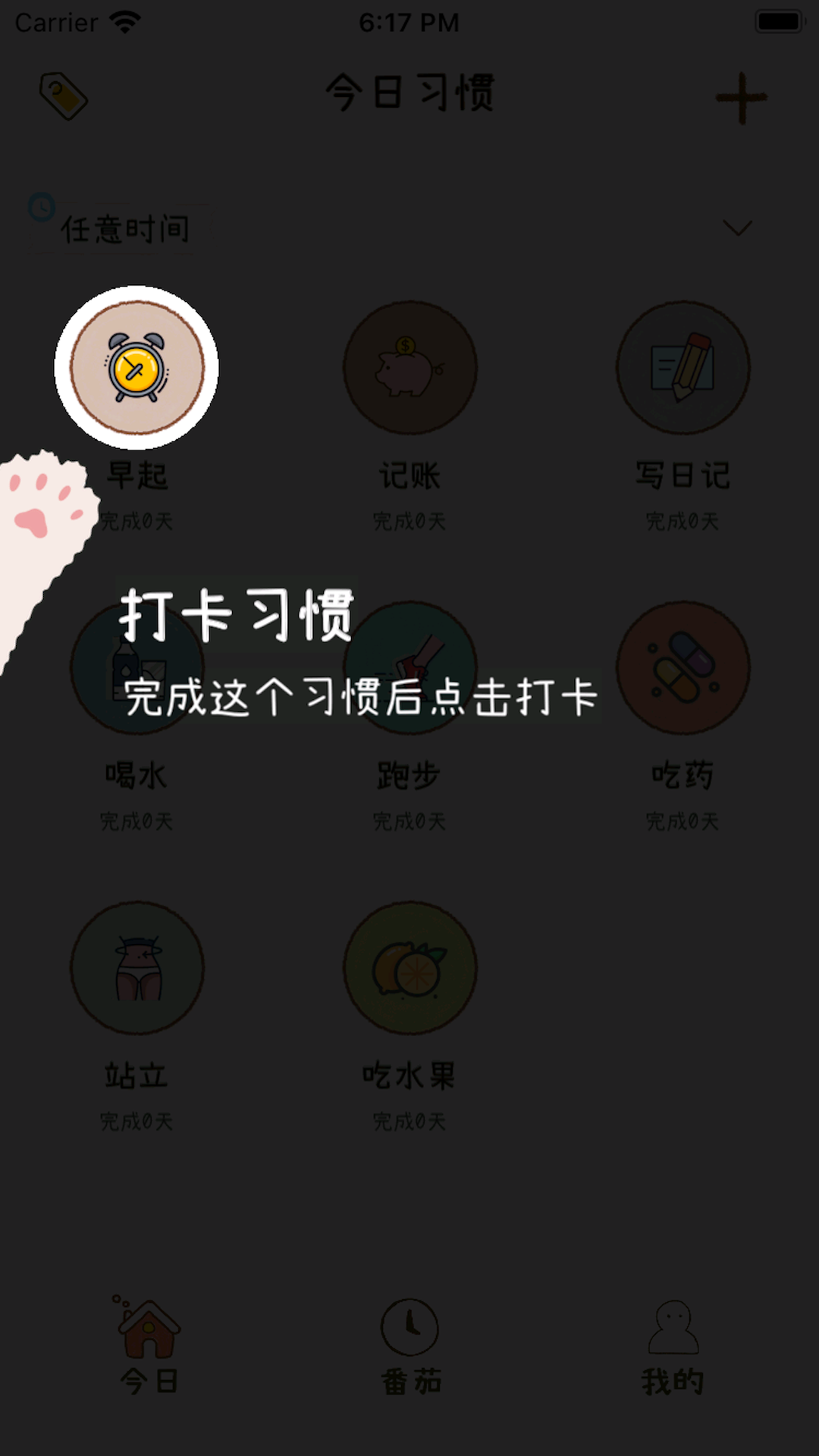This screenshot has height=1456, width=819.
Task: Expand the 任意时间 section chevron
Action: 737,228
